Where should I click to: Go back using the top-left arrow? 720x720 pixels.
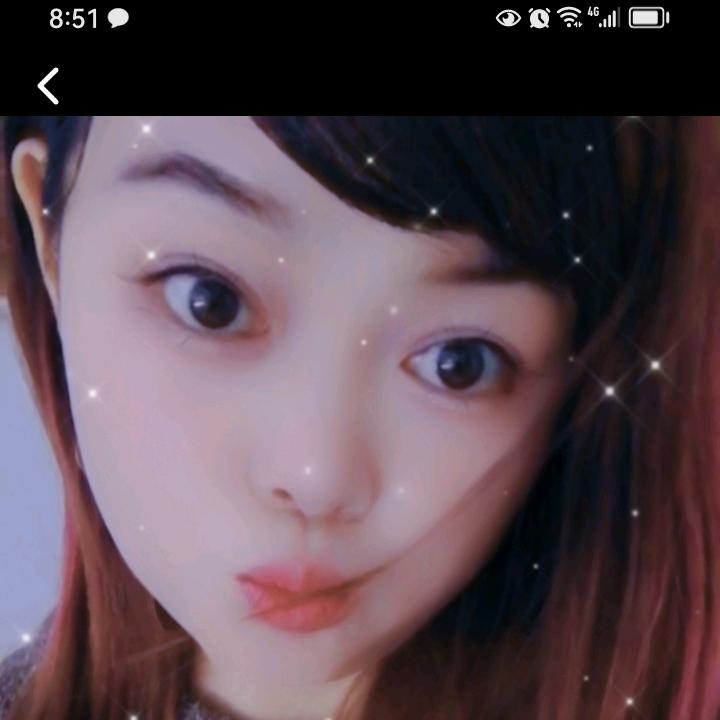pos(48,86)
